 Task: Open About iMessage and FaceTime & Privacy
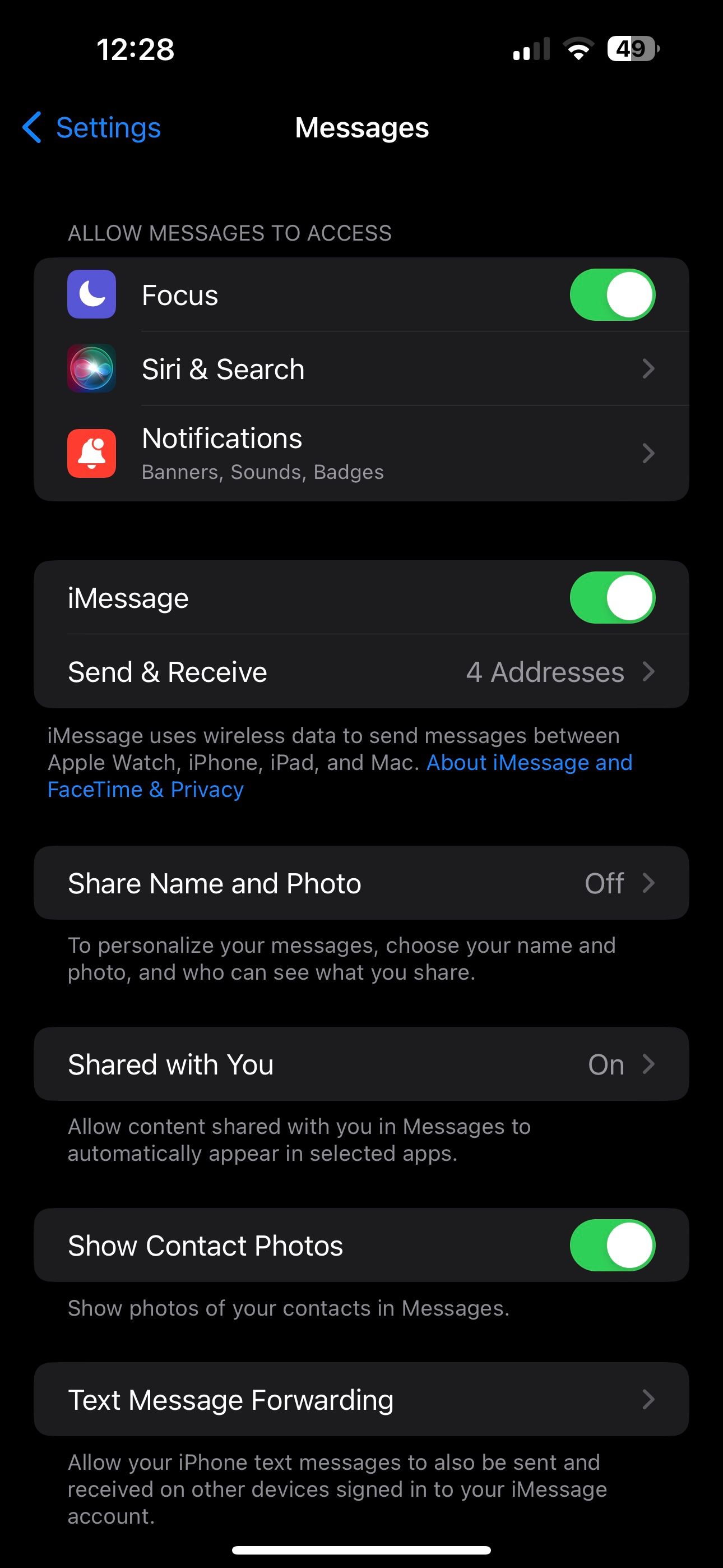tap(530, 762)
